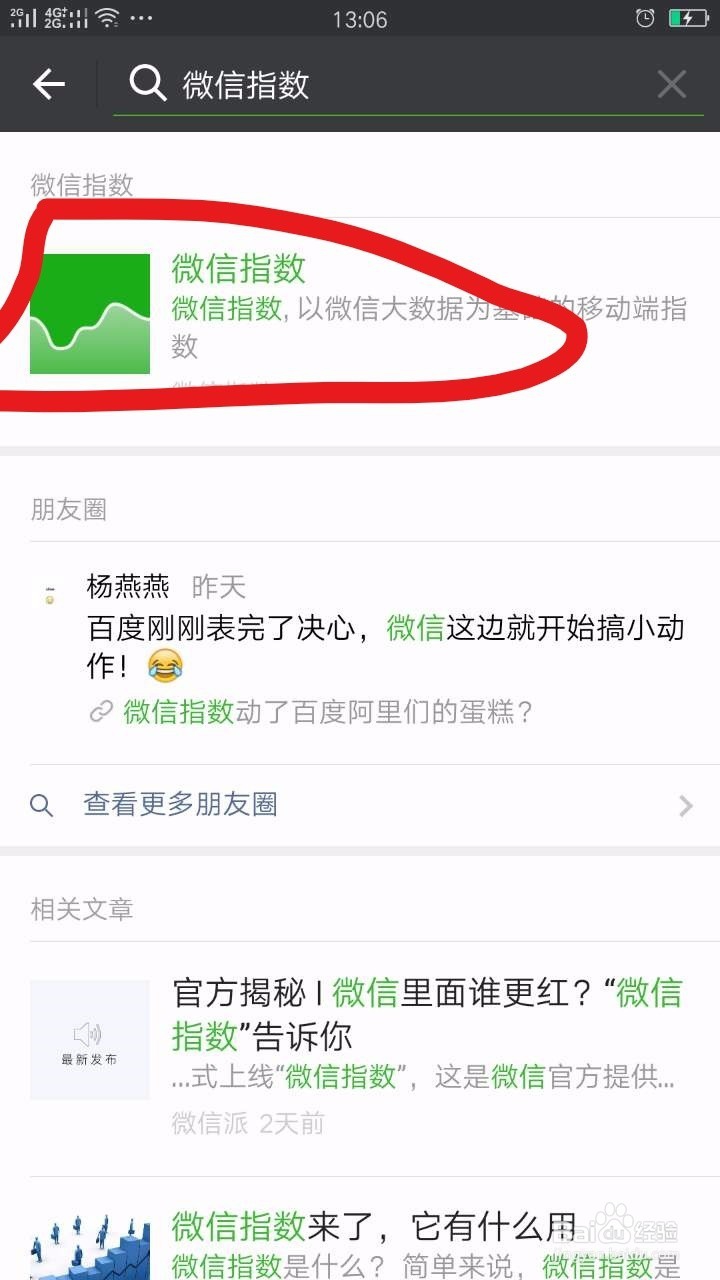This screenshot has width=720, height=1280.
Task: Tap the link chain icon on 杨燕燕's post
Action: pyautogui.click(x=100, y=712)
